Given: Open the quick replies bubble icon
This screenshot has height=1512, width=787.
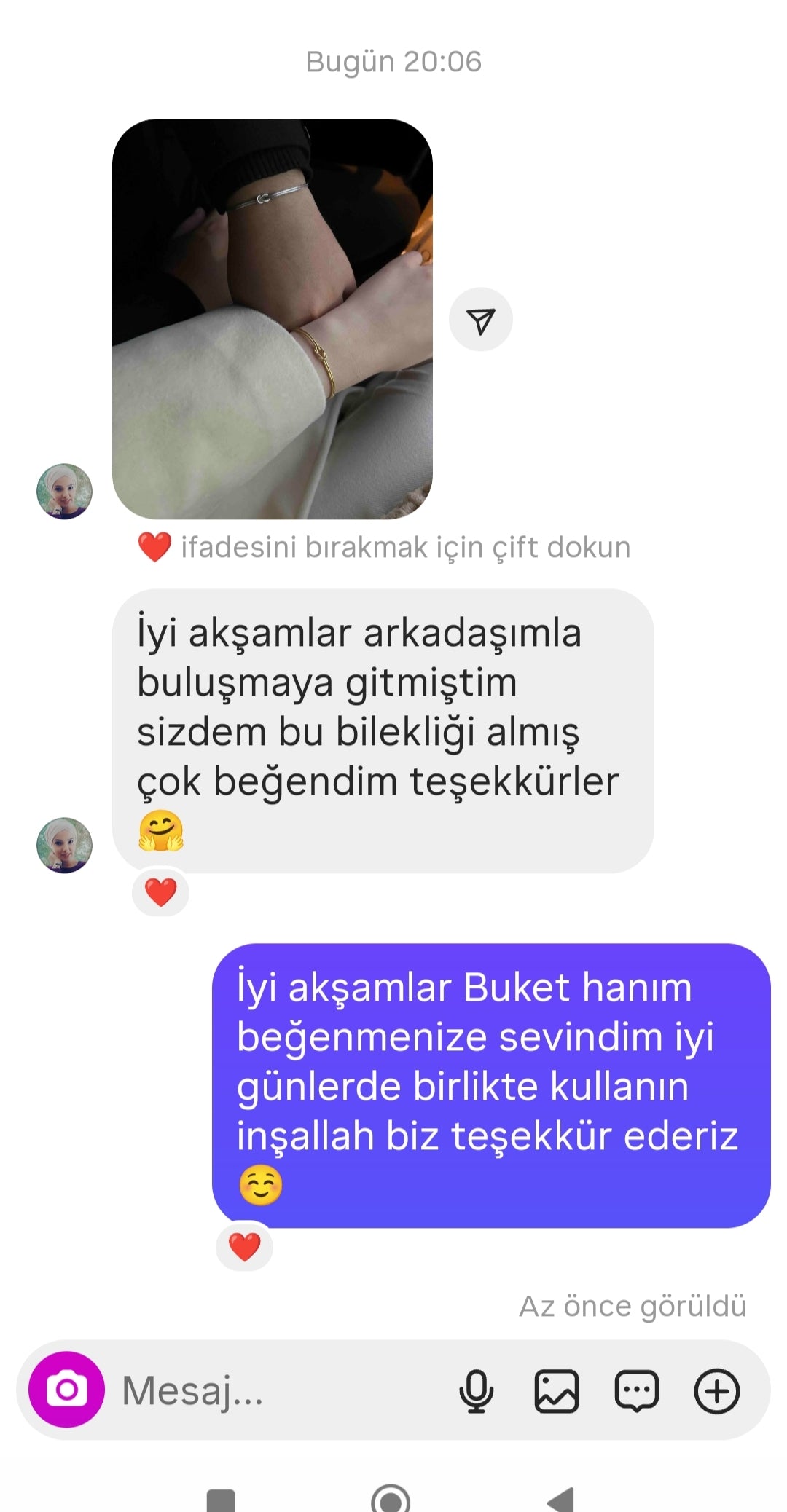Looking at the screenshot, I should point(637,1391).
